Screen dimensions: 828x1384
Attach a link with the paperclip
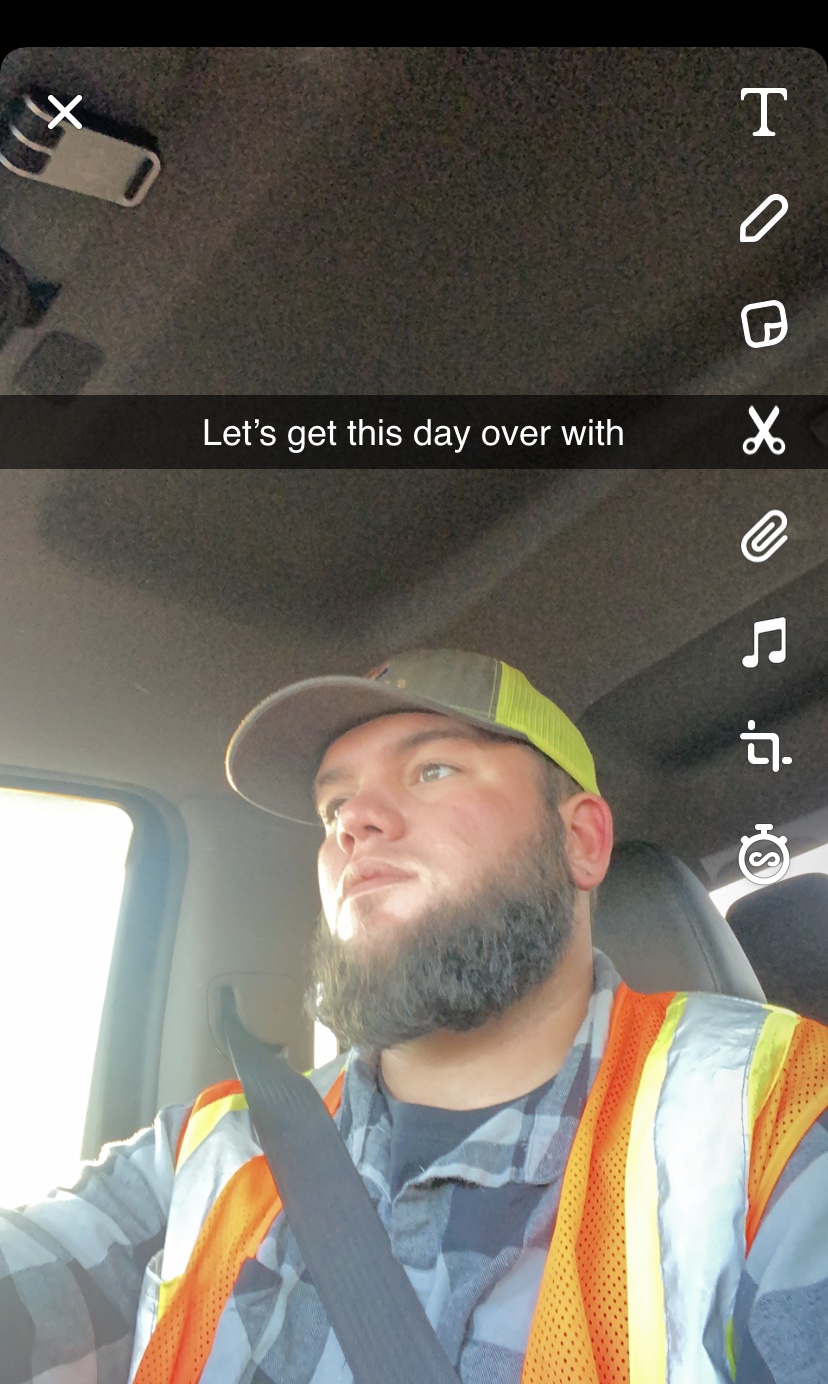pyautogui.click(x=764, y=537)
